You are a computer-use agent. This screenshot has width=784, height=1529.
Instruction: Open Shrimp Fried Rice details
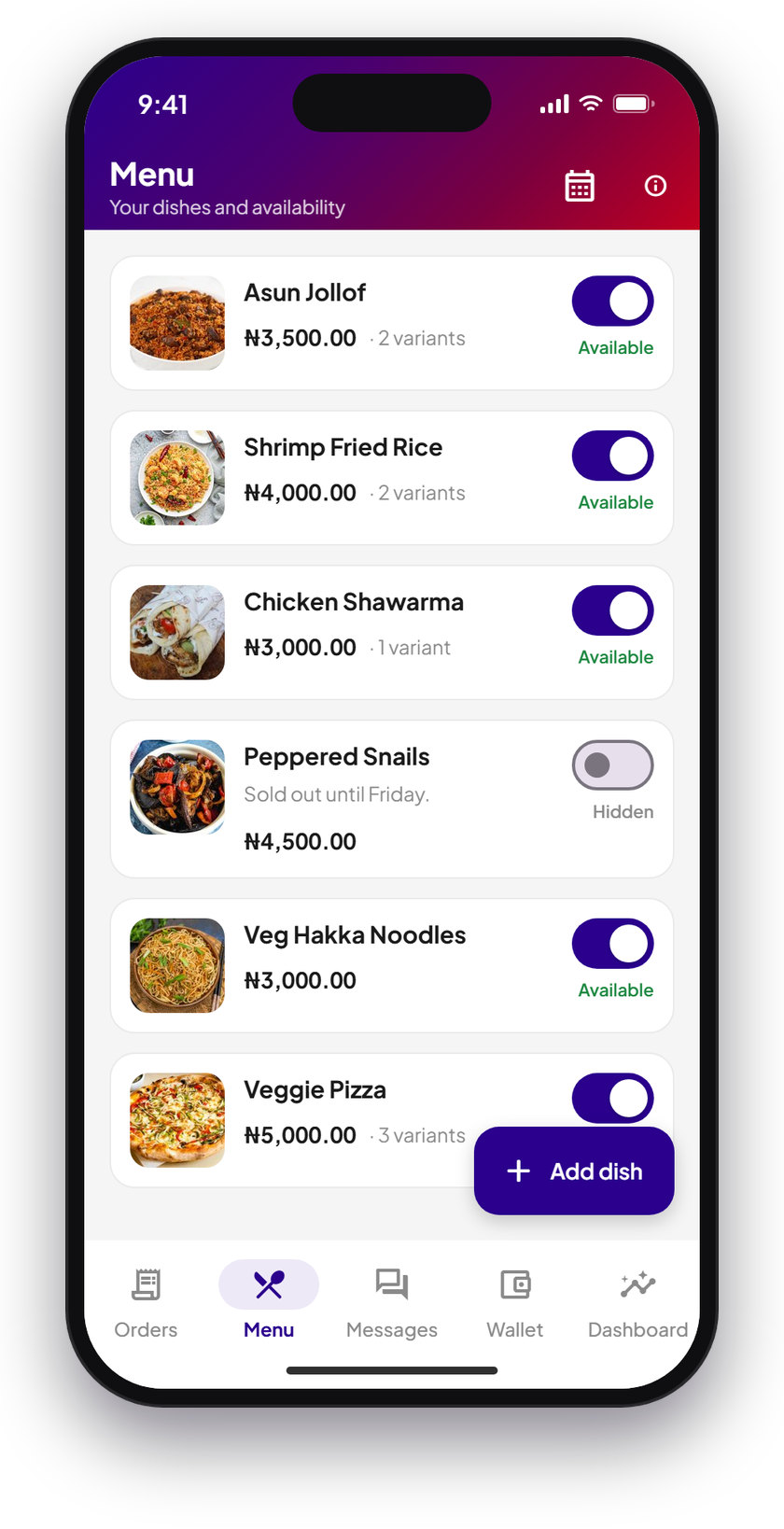click(x=392, y=478)
